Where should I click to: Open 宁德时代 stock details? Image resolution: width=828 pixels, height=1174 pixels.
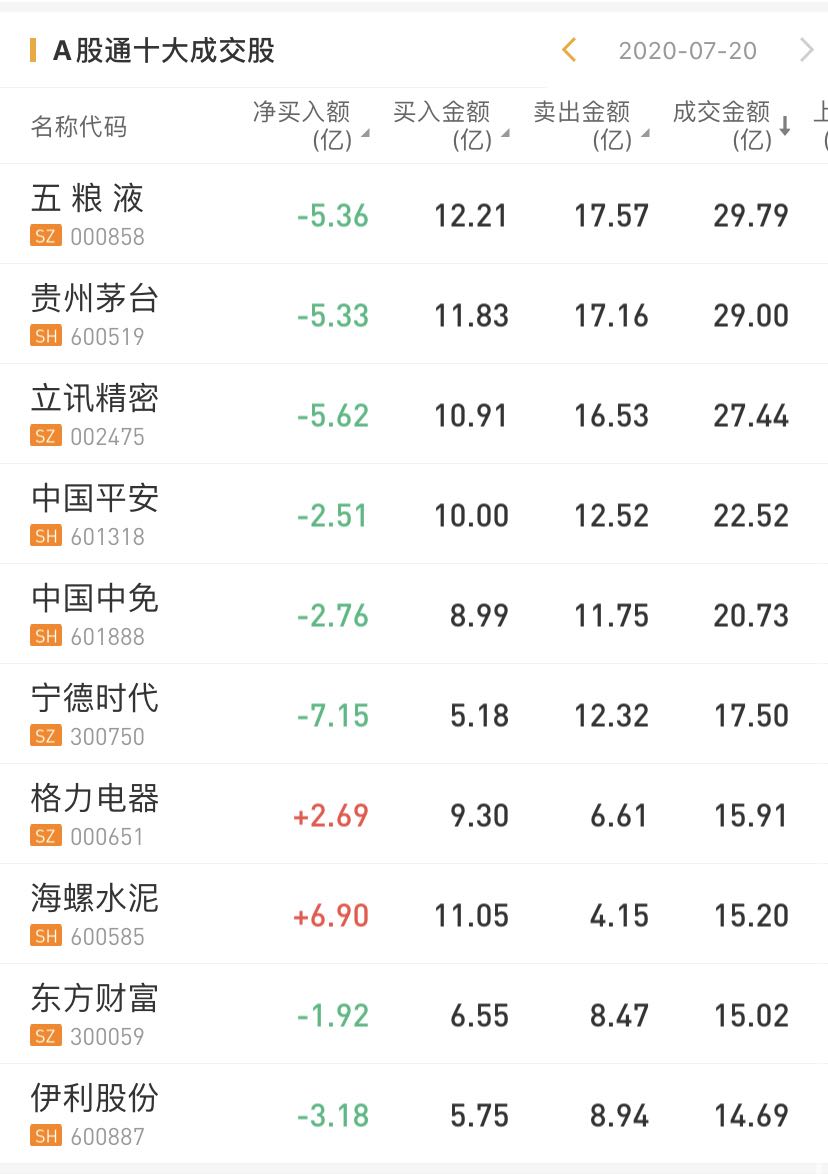[94, 714]
